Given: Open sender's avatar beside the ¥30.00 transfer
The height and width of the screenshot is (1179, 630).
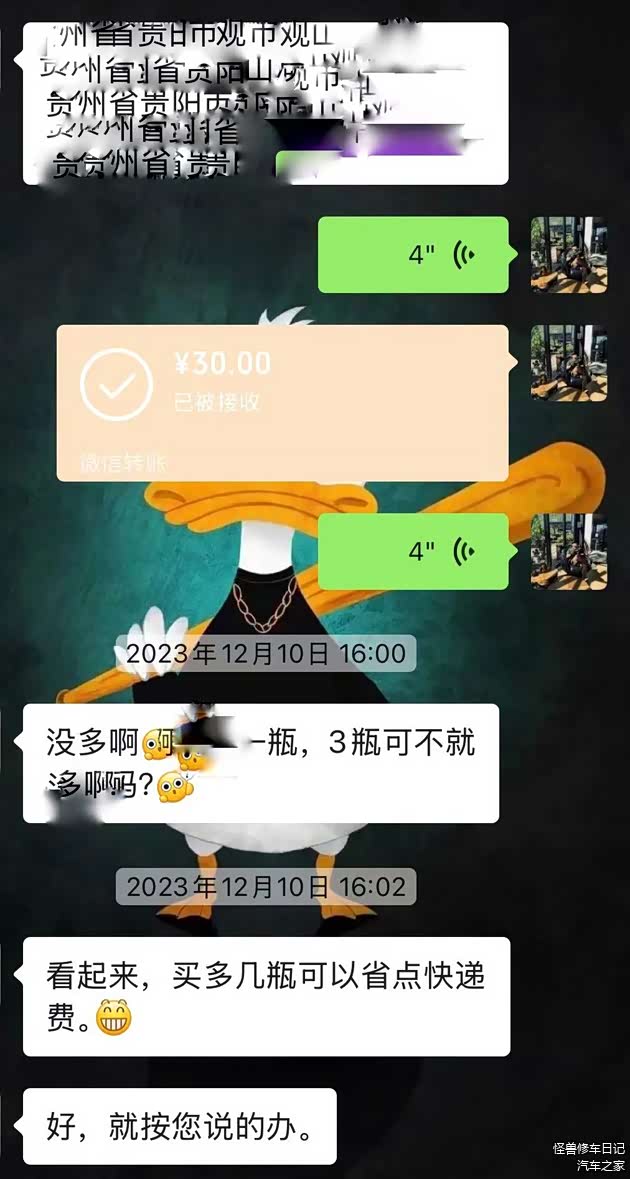Looking at the screenshot, I should (568, 363).
